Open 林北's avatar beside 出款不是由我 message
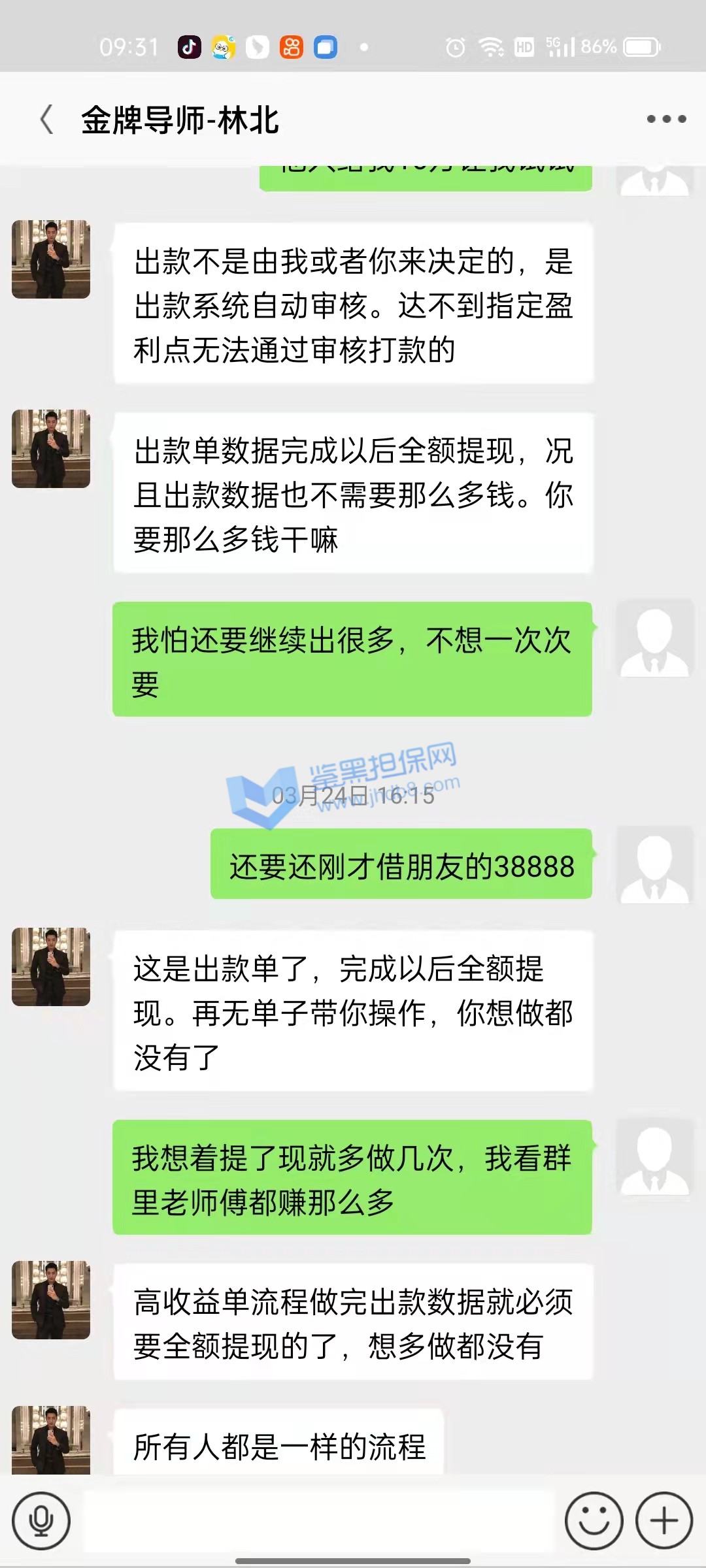The image size is (706, 1568). [51, 259]
